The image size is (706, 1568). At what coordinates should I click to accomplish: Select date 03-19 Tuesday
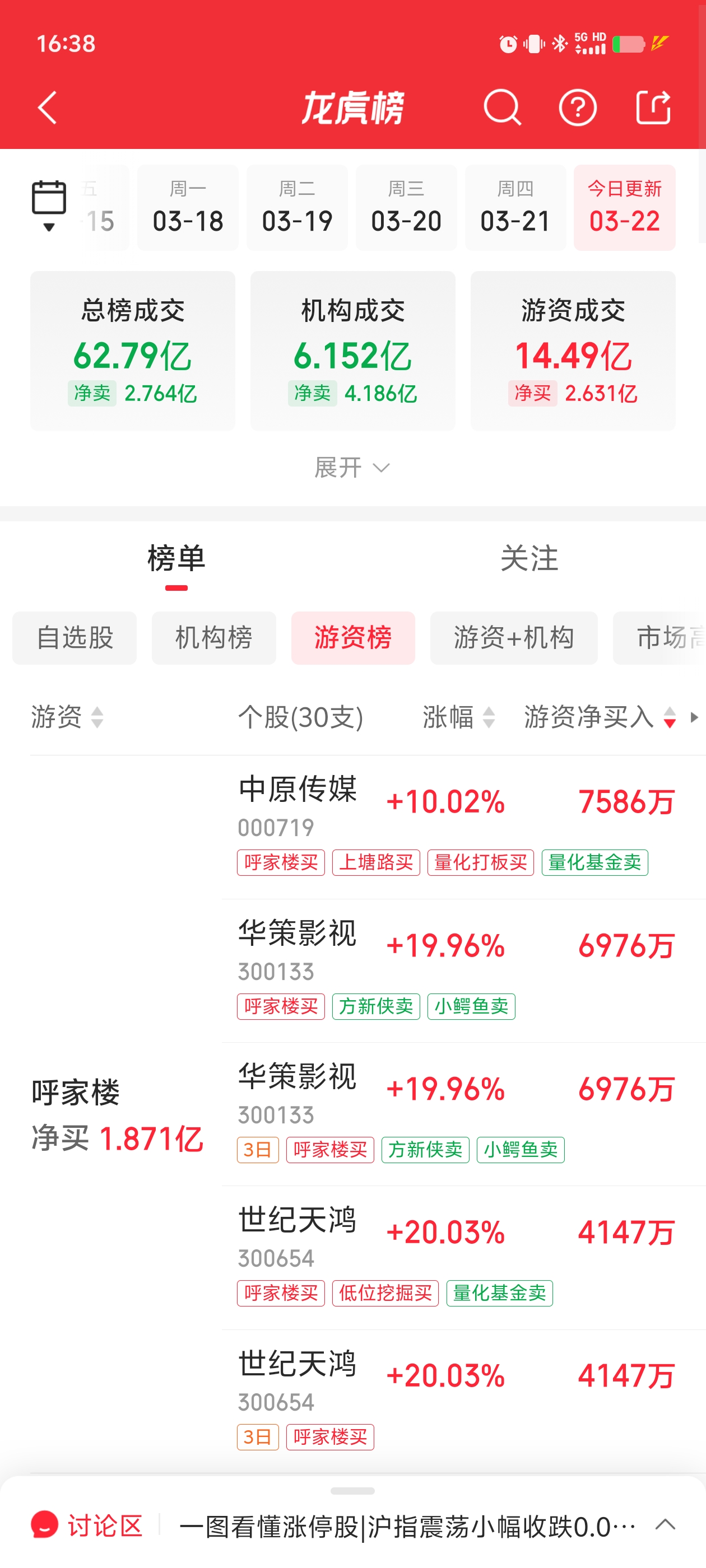[x=296, y=207]
